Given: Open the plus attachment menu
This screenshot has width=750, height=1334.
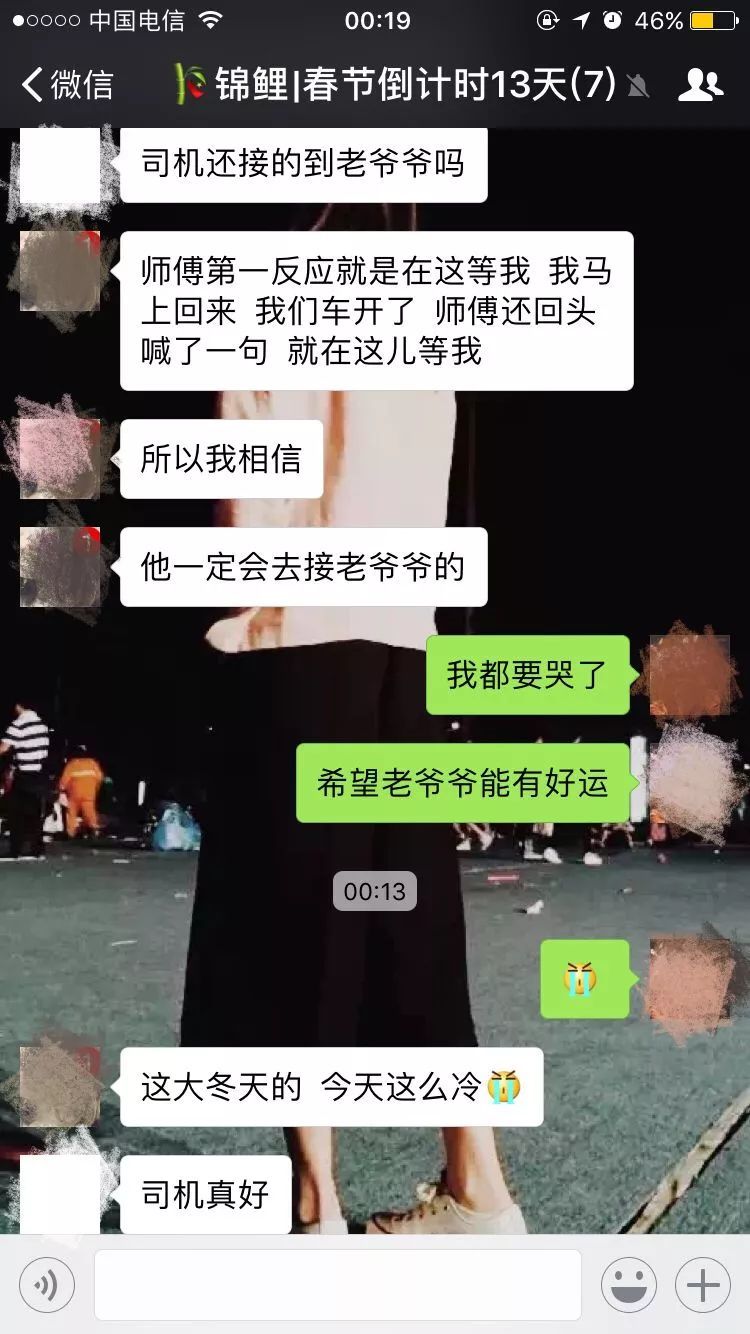Looking at the screenshot, I should coord(703,1285).
